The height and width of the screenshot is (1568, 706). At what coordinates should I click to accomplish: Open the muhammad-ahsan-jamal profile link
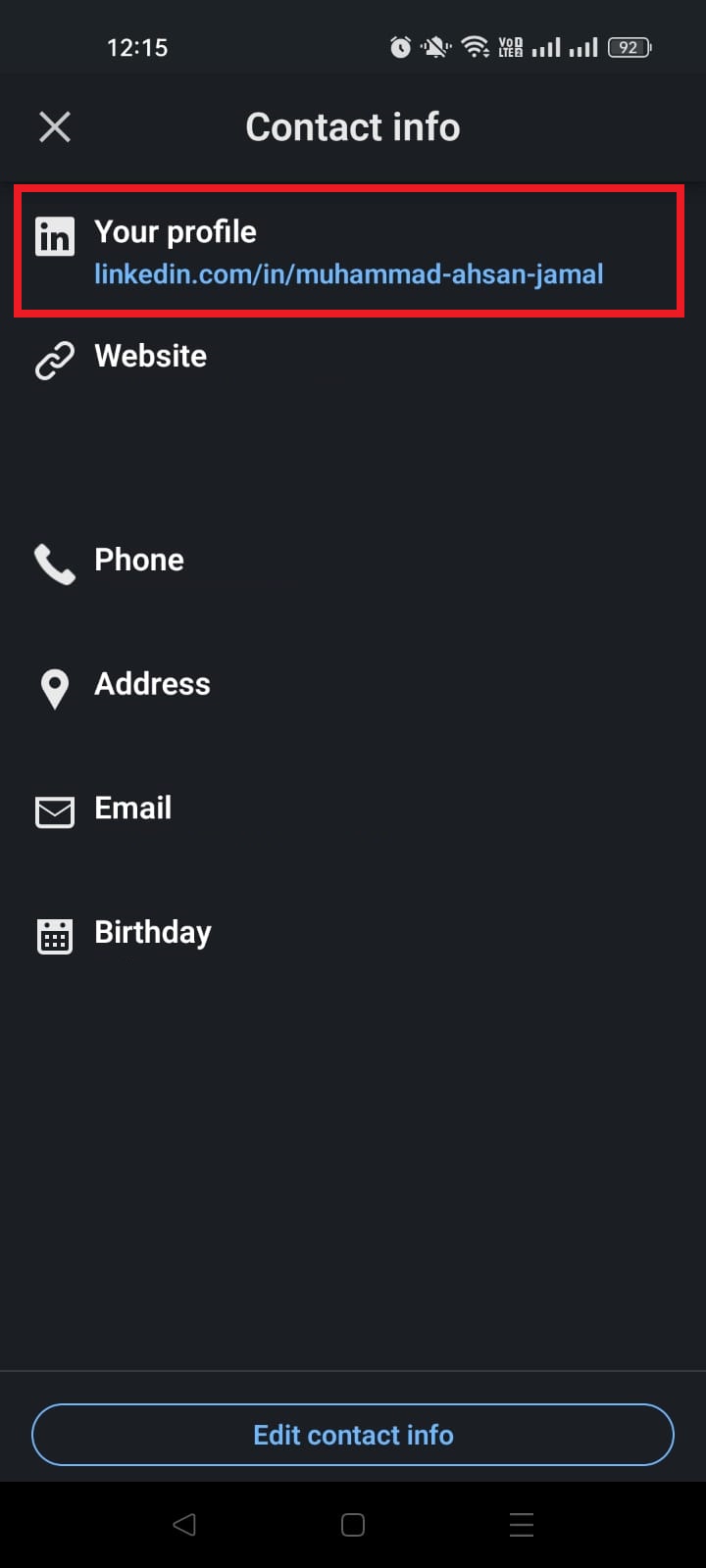pos(348,274)
